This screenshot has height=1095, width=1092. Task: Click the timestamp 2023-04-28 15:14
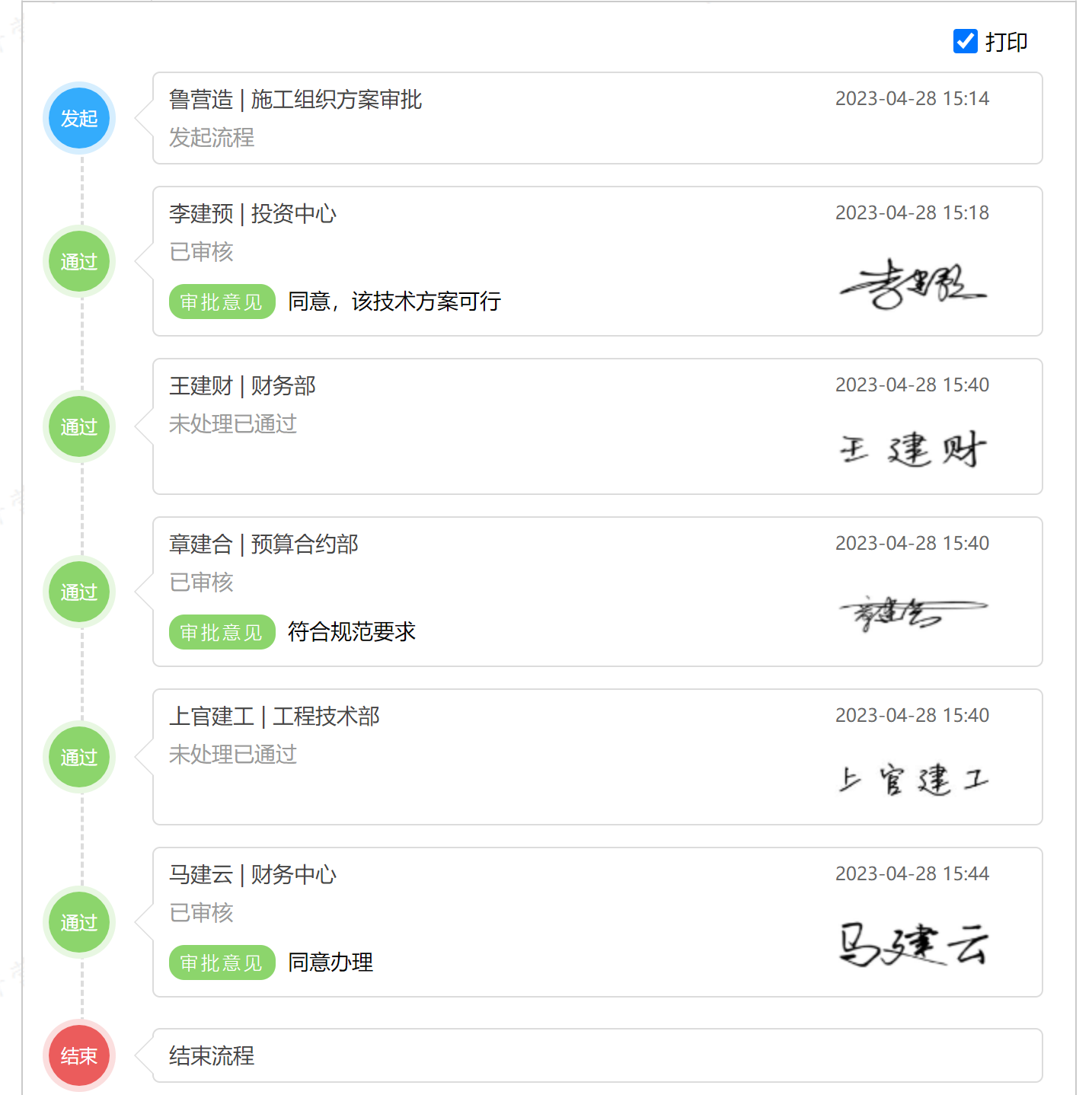(x=912, y=98)
